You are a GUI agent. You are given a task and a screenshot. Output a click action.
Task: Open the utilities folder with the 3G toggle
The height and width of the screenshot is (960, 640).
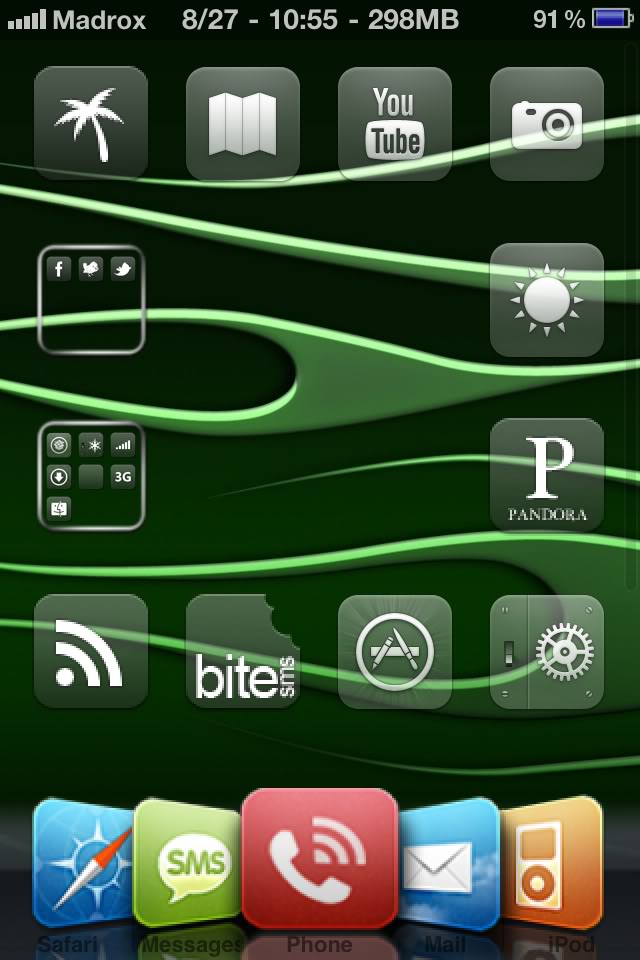(x=91, y=475)
